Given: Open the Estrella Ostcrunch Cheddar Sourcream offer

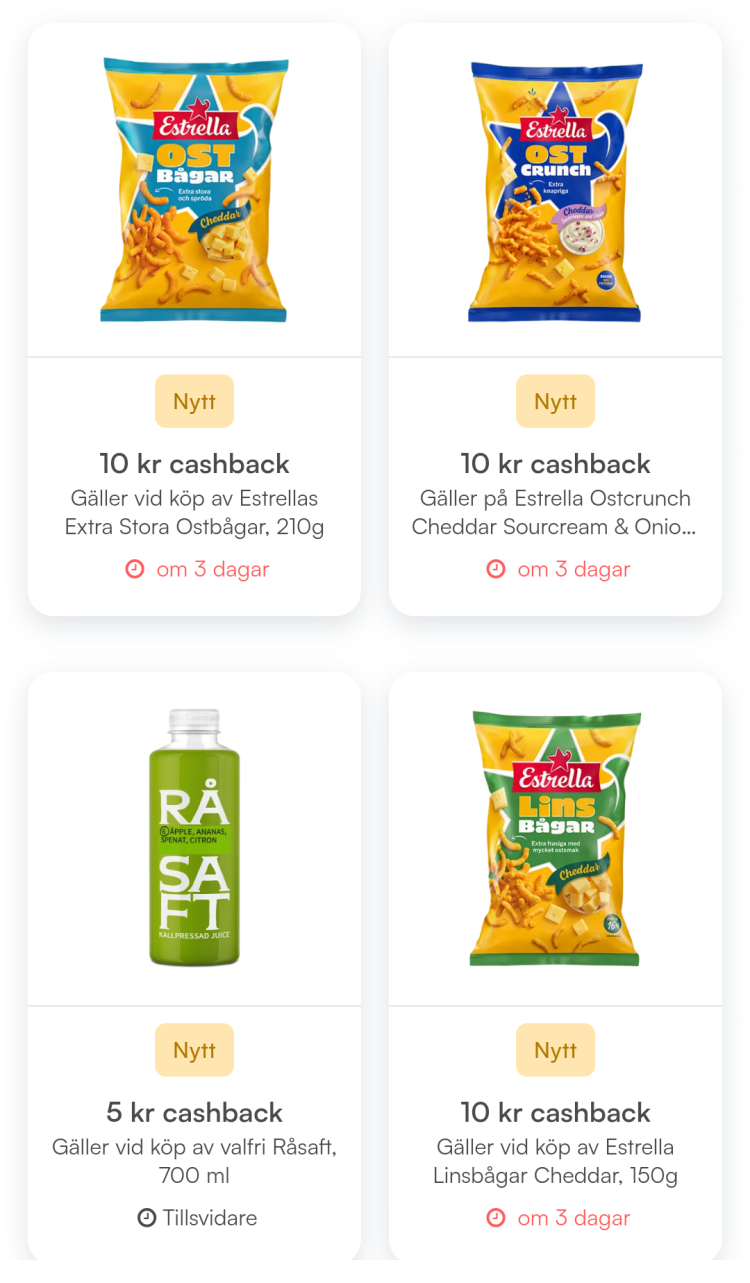Looking at the screenshot, I should click(555, 320).
